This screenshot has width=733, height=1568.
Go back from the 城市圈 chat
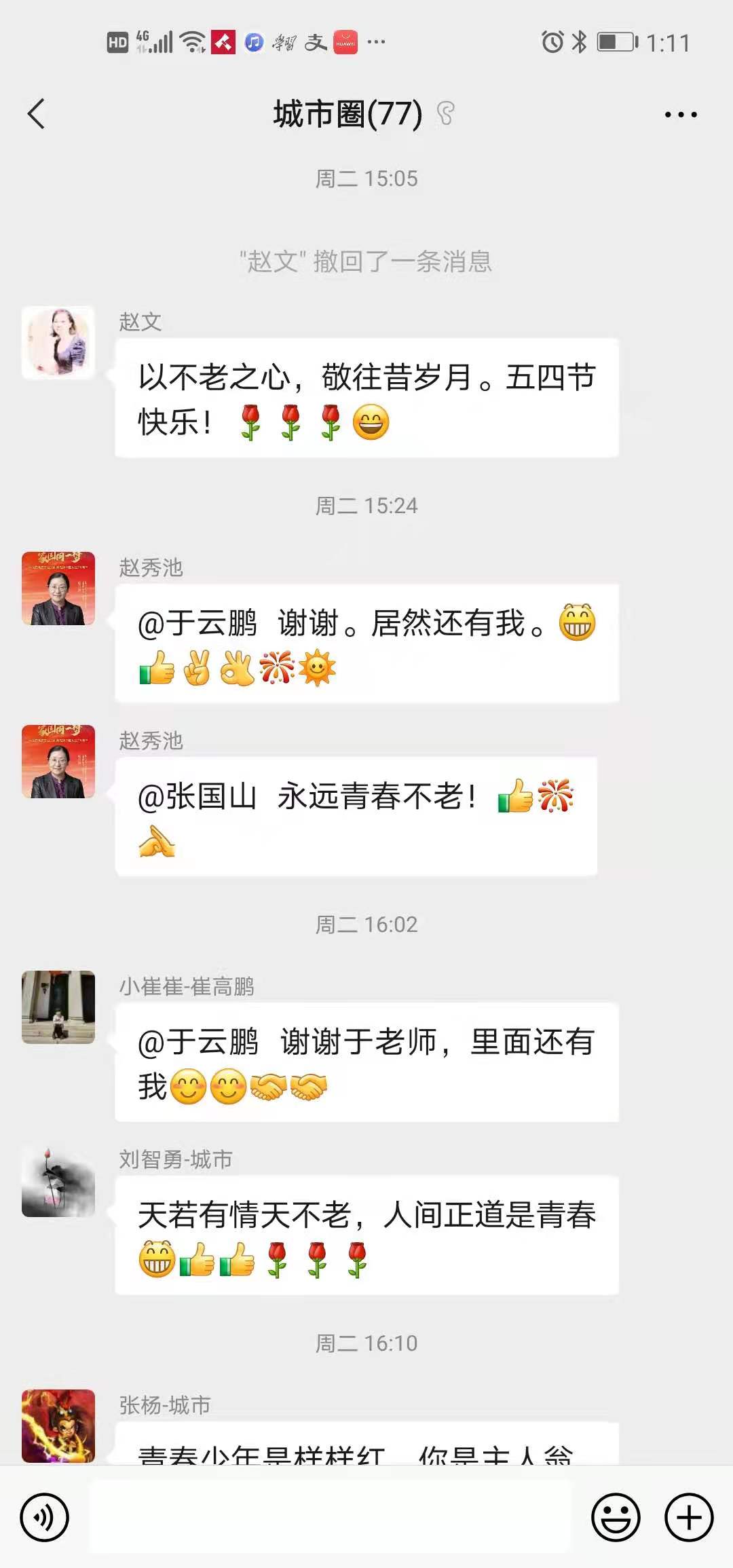point(37,113)
